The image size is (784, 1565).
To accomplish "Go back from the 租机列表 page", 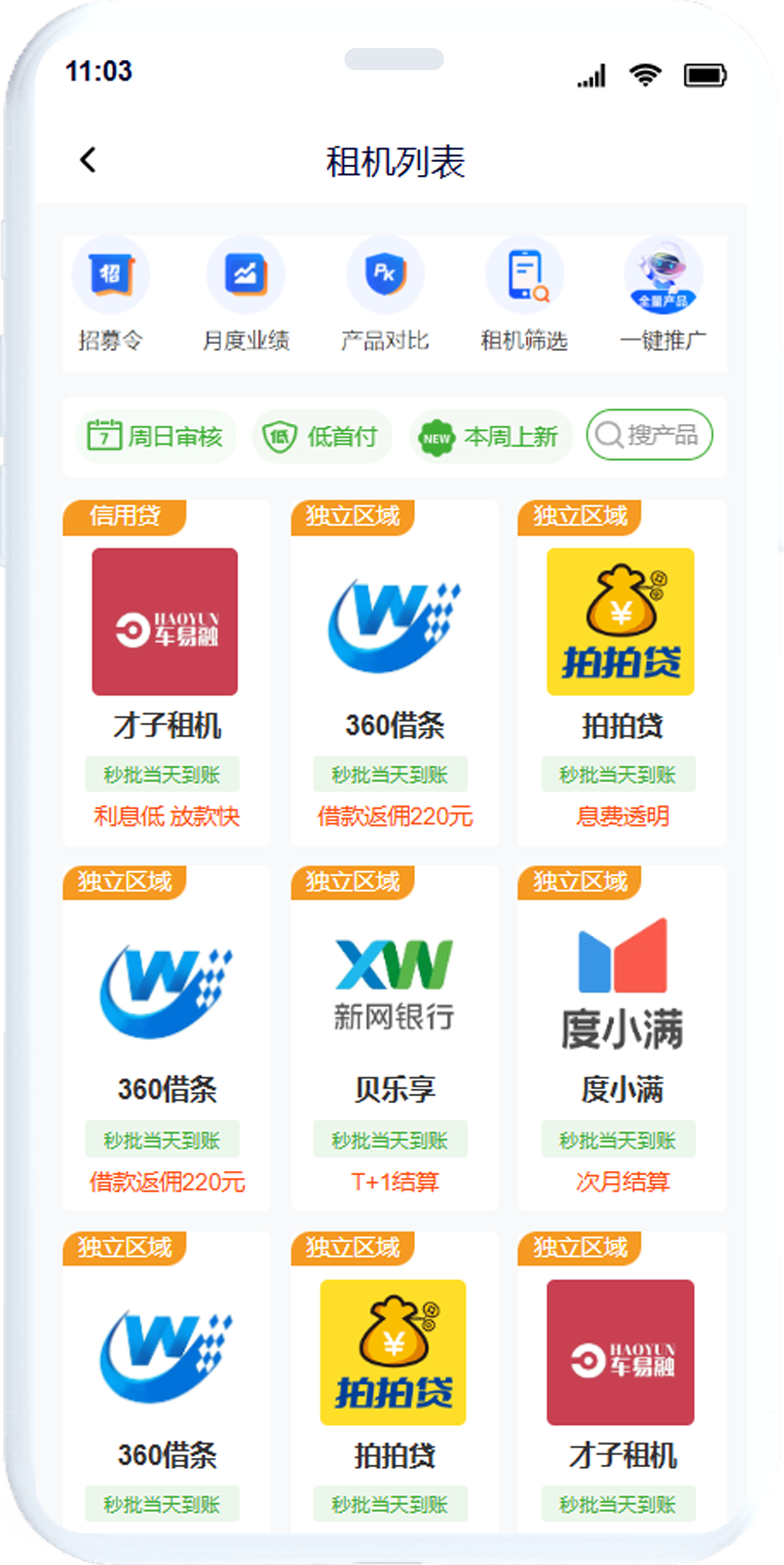I will [89, 160].
